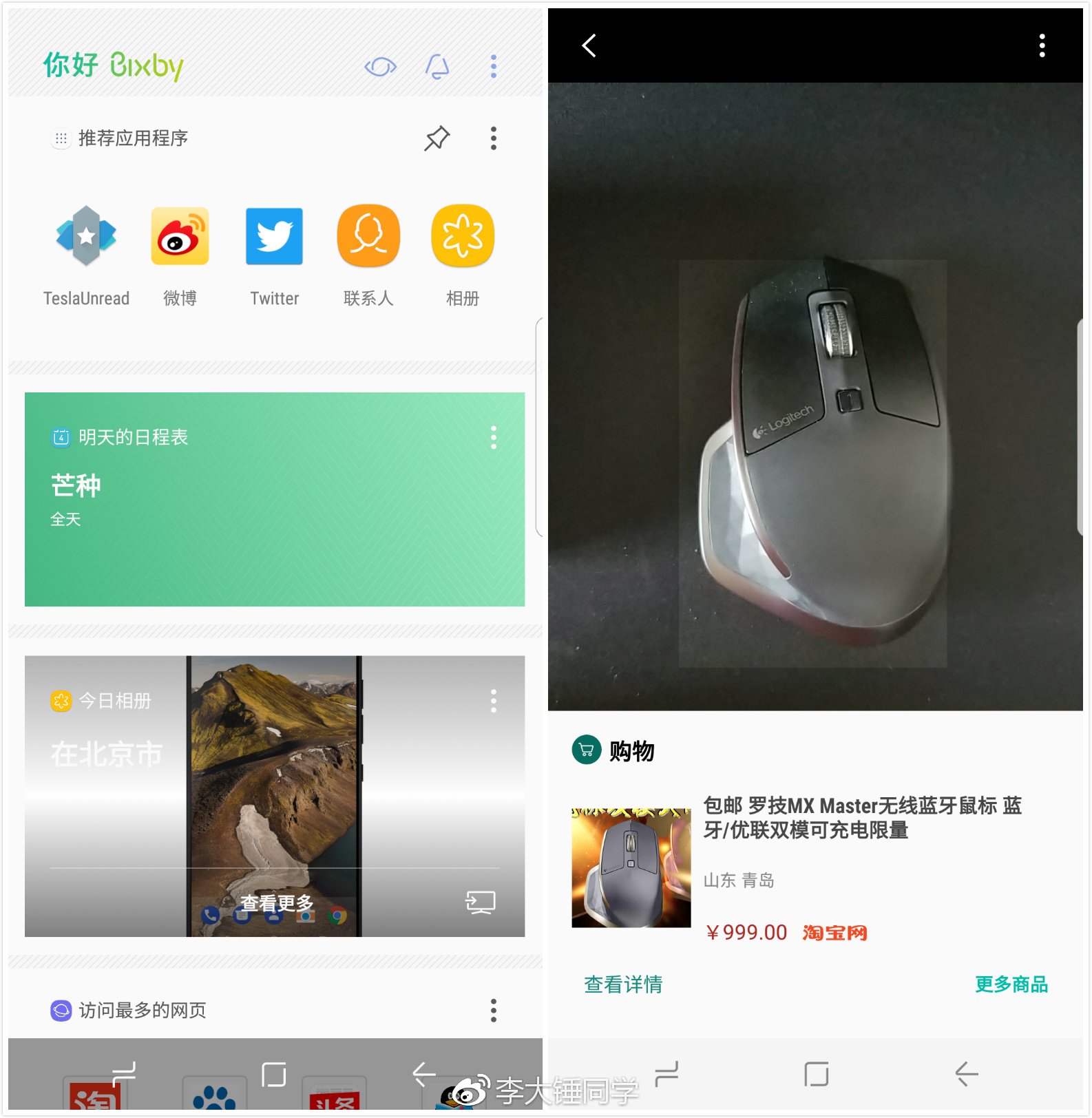The height and width of the screenshot is (1118, 1092).
Task: Open the 明天的日程表 card options menu
Action: 493,437
